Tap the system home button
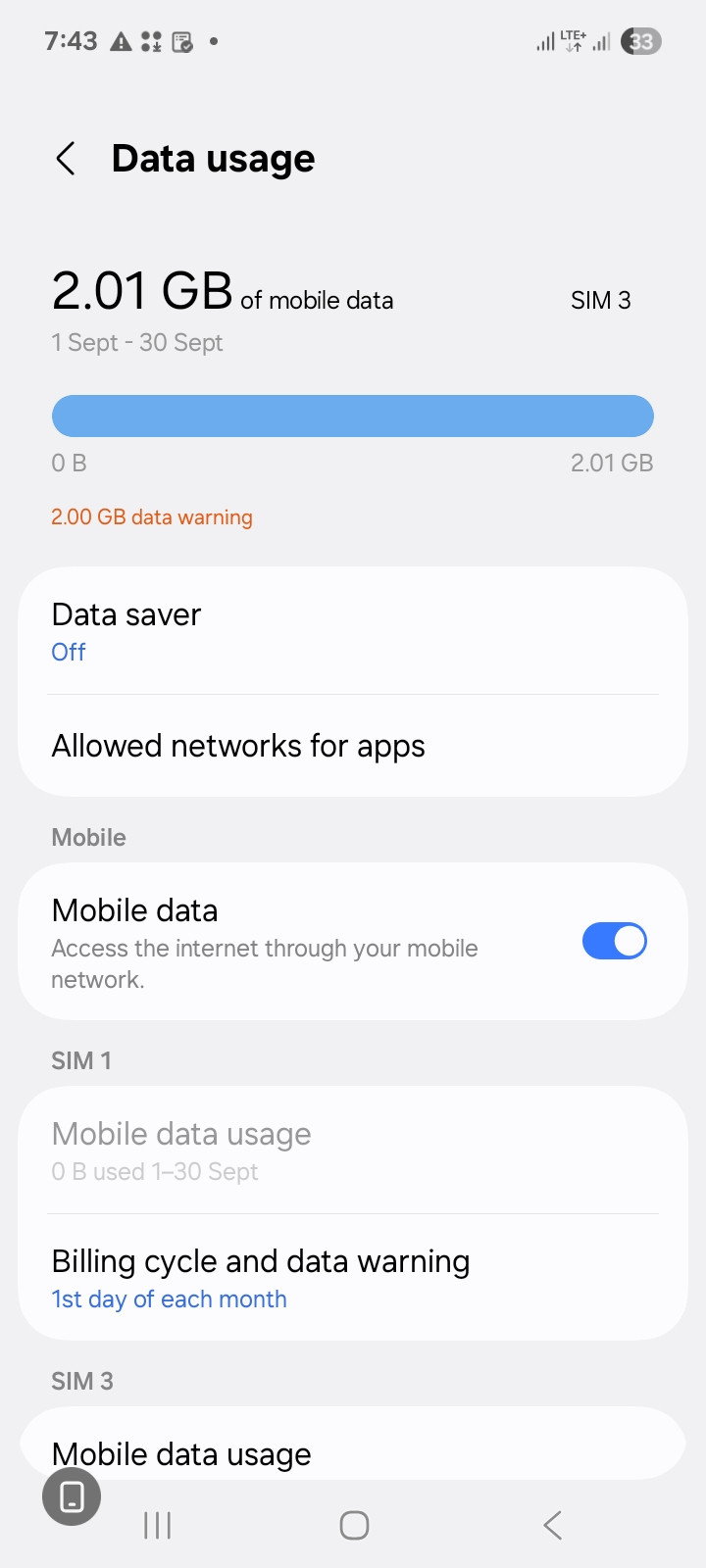Image resolution: width=706 pixels, height=1568 pixels. (354, 1525)
